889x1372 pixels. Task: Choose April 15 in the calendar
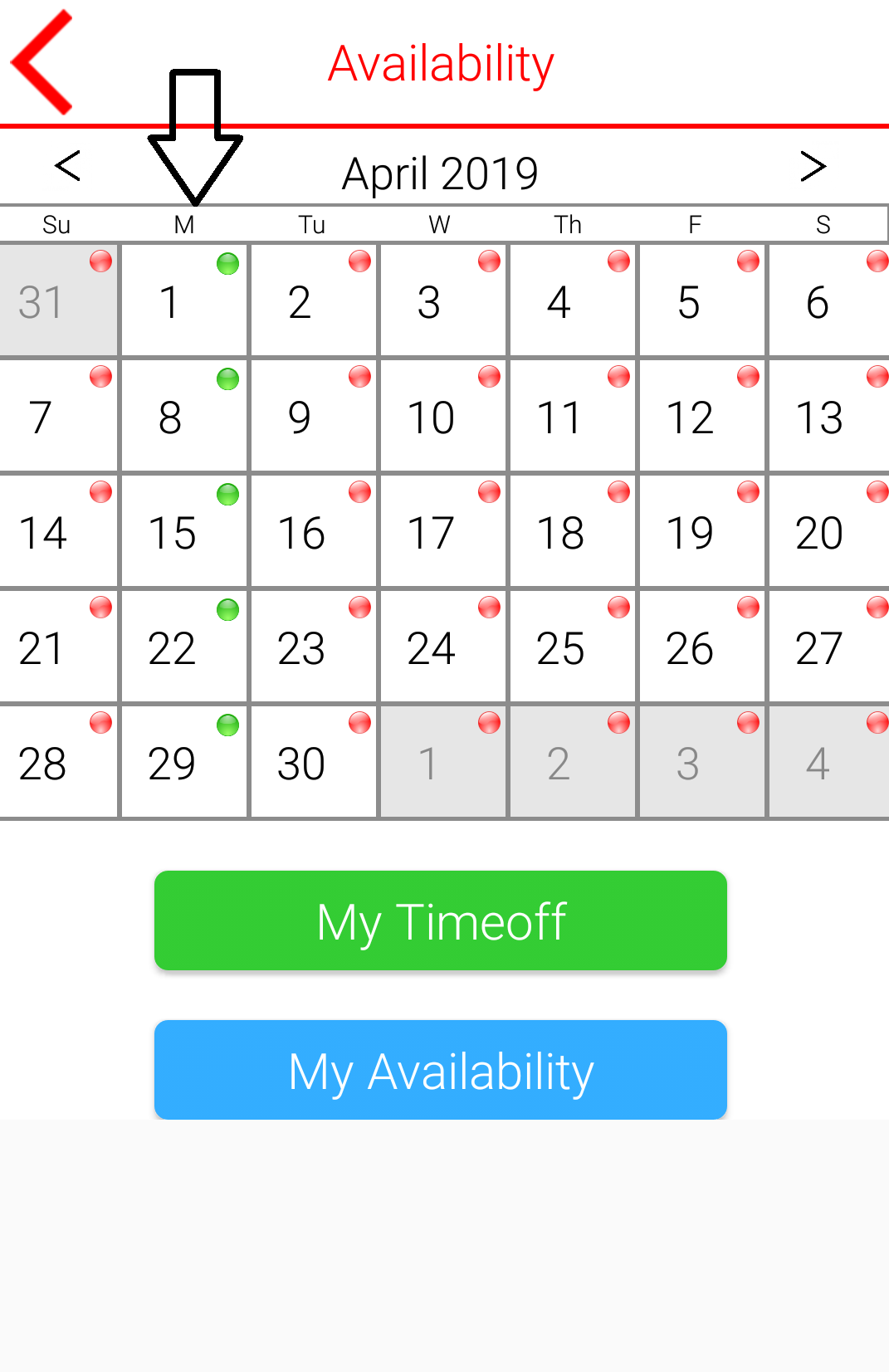pyautogui.click(x=184, y=532)
